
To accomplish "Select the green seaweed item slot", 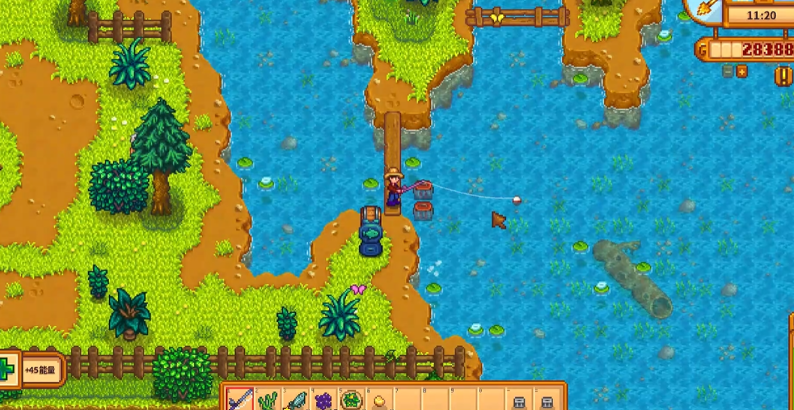I will (268, 400).
